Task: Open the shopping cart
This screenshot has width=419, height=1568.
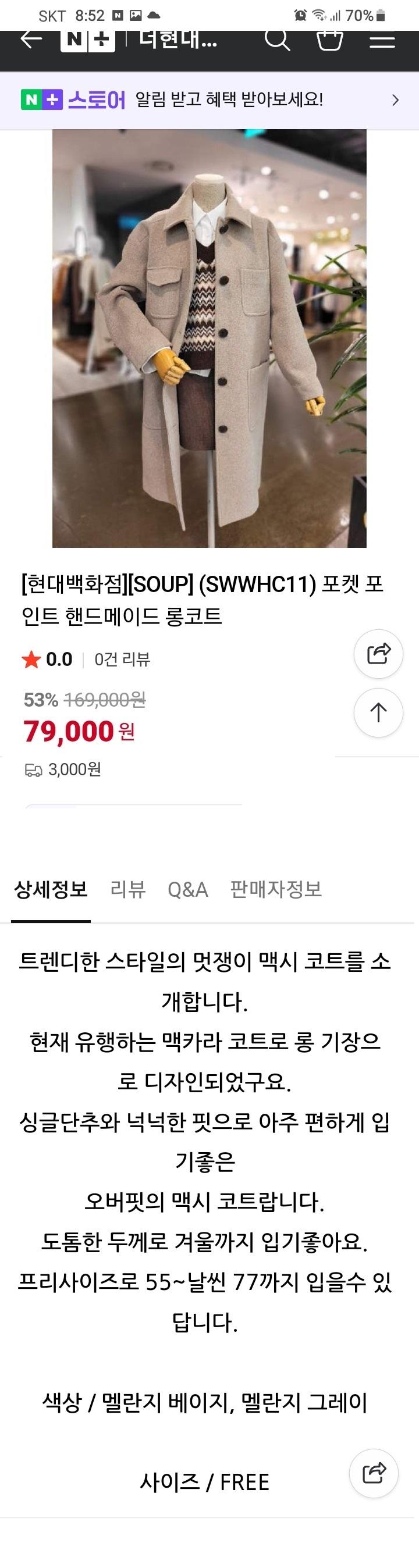Action: point(329,39)
